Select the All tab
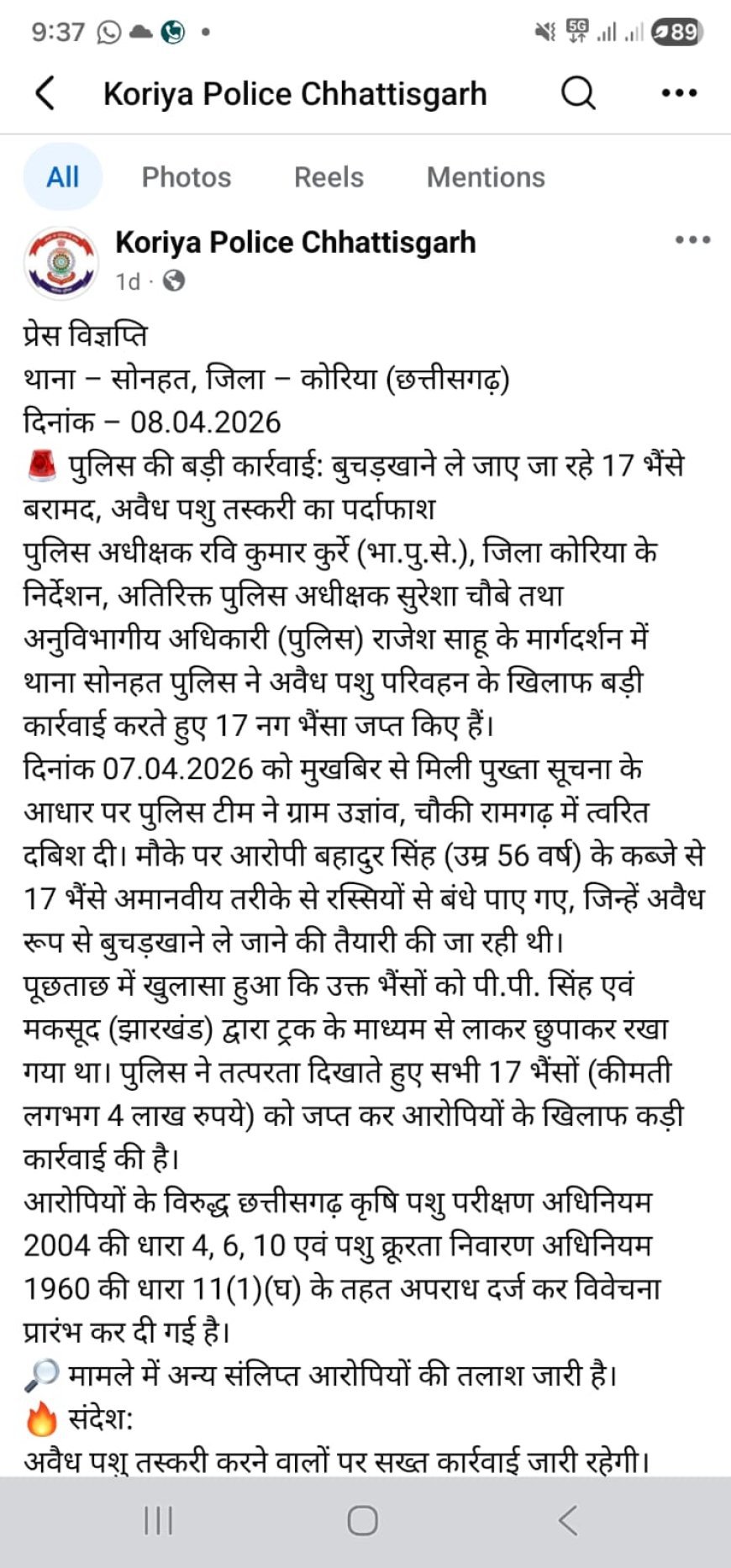The image size is (731, 1568). (x=63, y=177)
